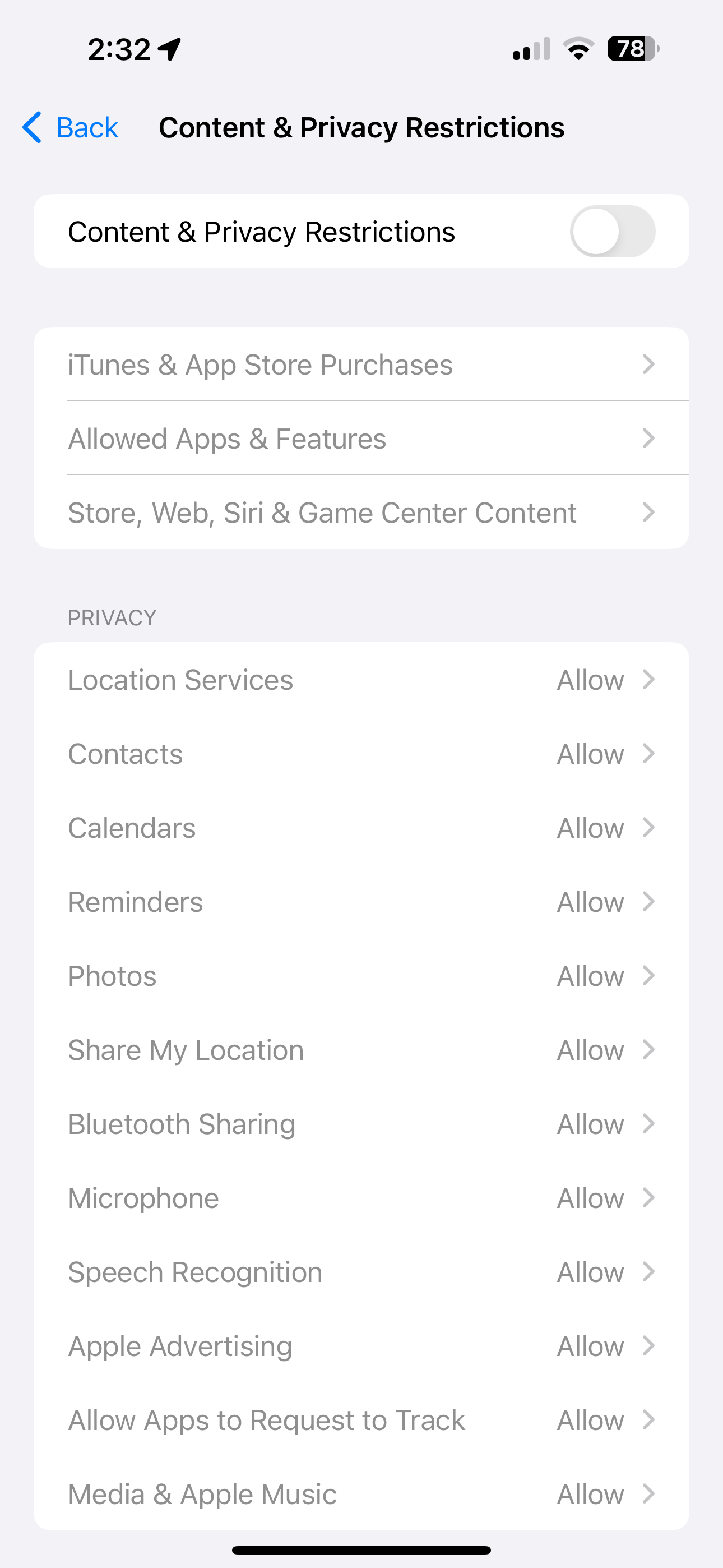723x1568 pixels.
Task: Open Location Services privacy setting
Action: pos(361,680)
